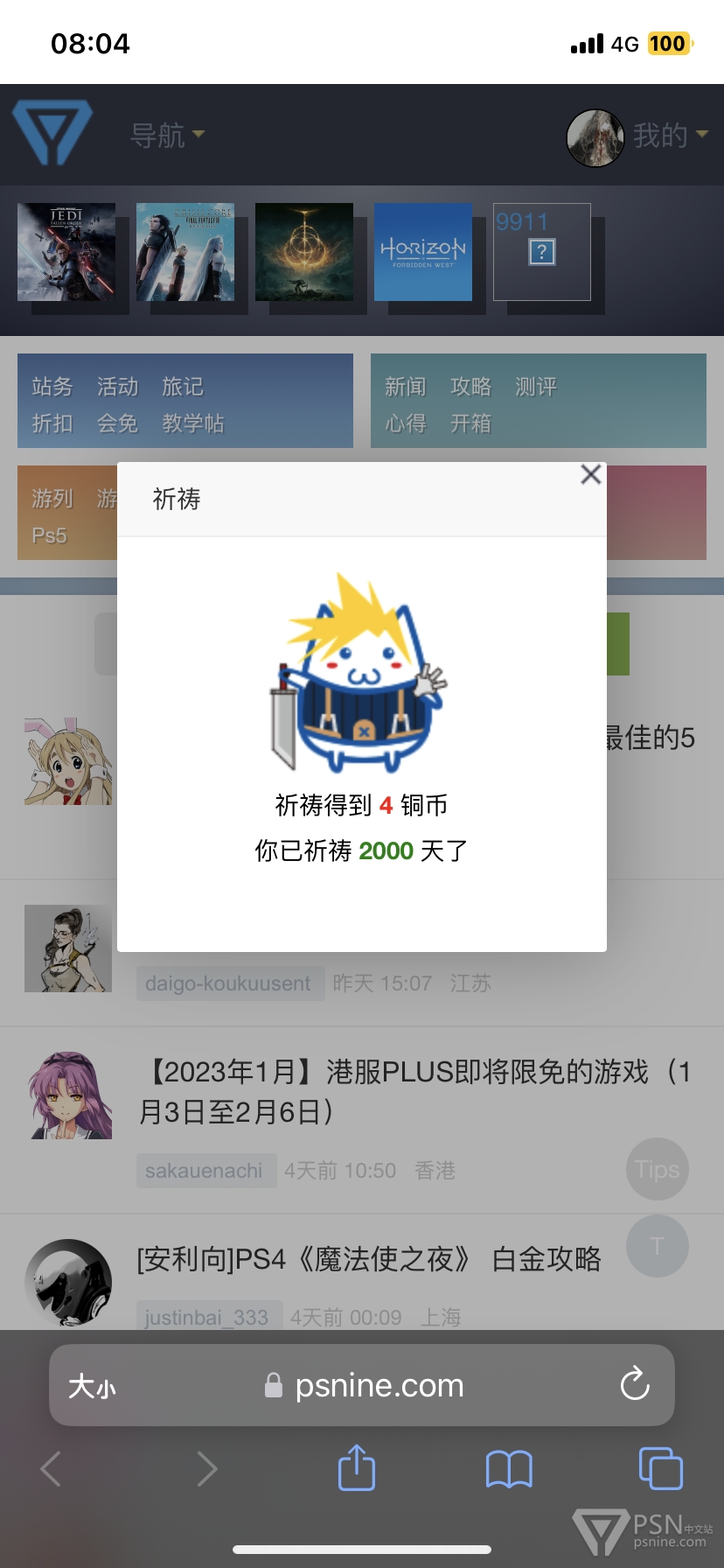
Task: Go back to the previous page
Action: pos(52,1468)
